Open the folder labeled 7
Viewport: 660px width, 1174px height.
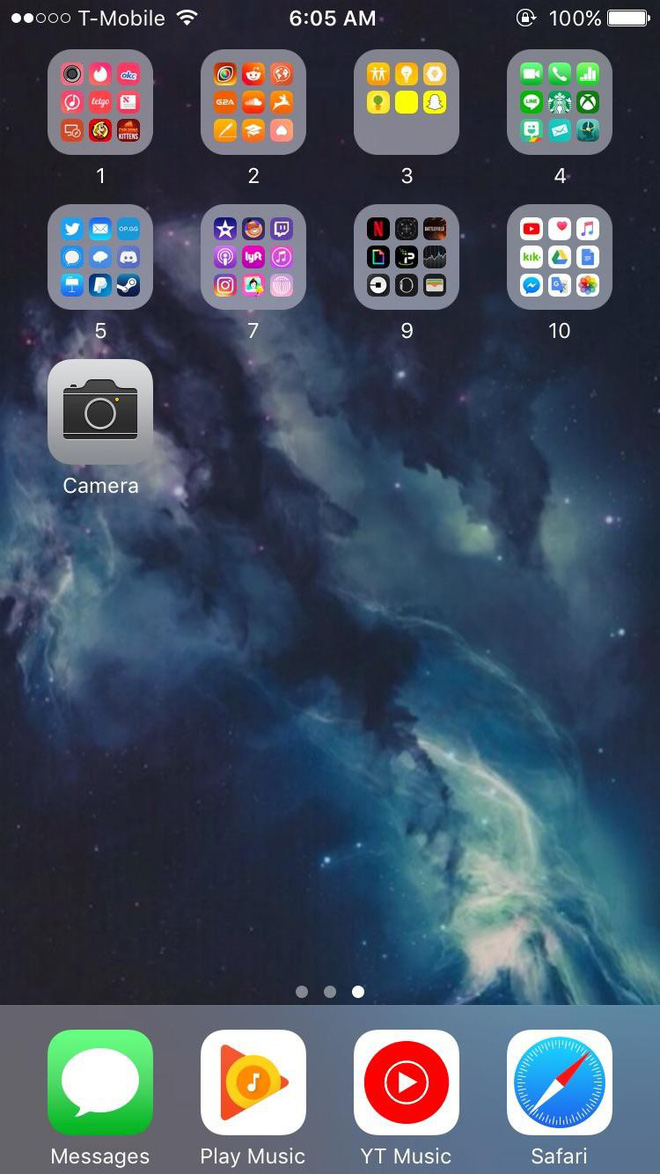[x=253, y=257]
